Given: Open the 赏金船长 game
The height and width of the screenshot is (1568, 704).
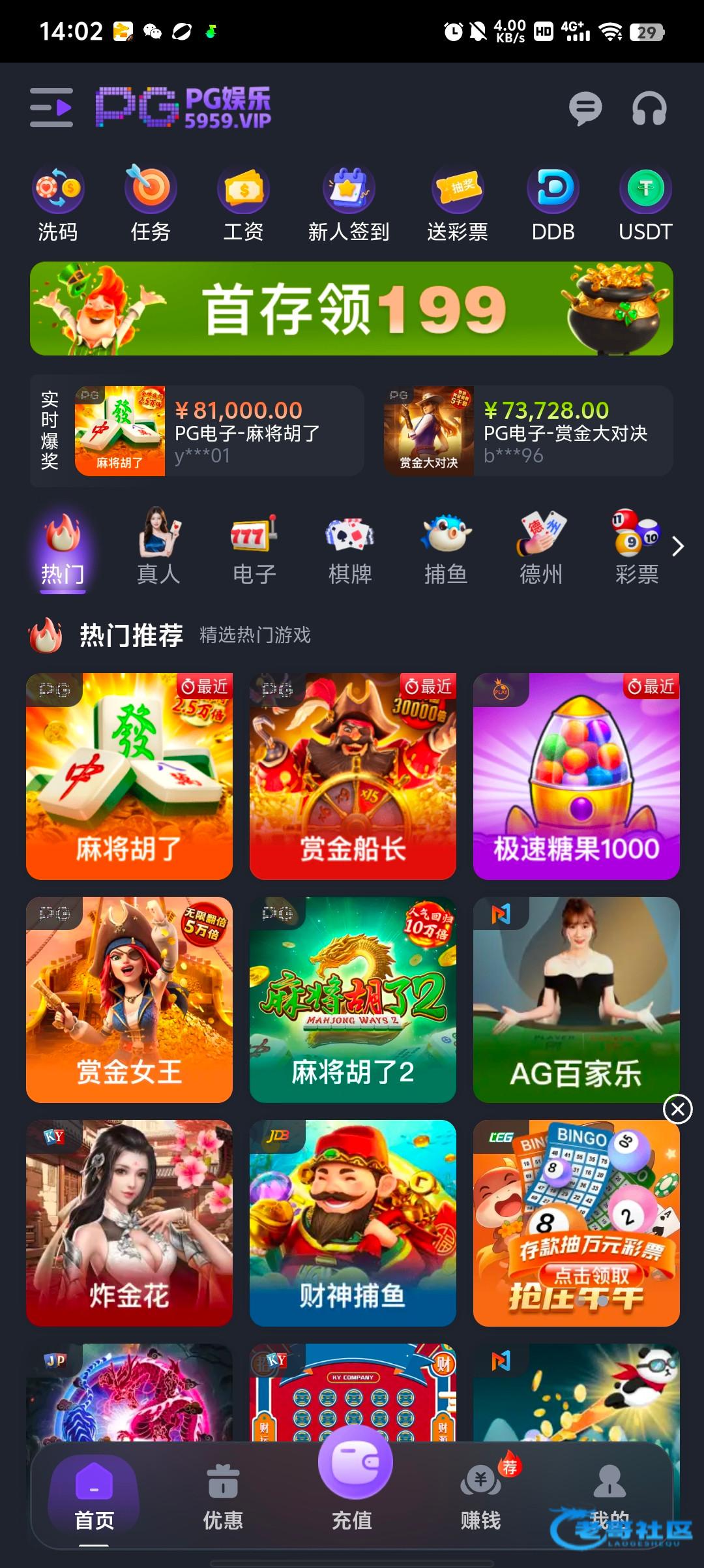Looking at the screenshot, I should tap(353, 776).
